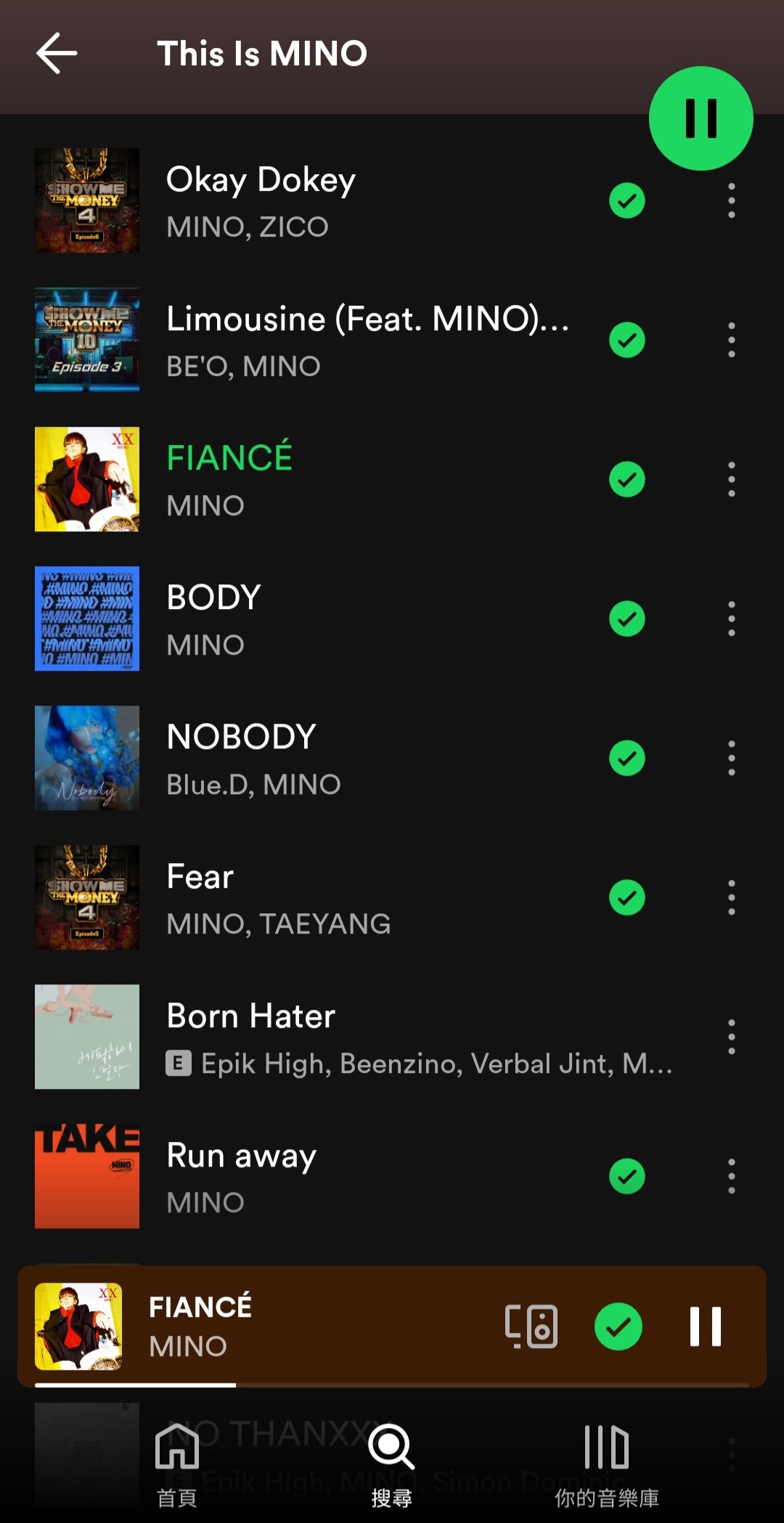Choose a playback device in mini player
The image size is (784, 1523).
point(531,1326)
